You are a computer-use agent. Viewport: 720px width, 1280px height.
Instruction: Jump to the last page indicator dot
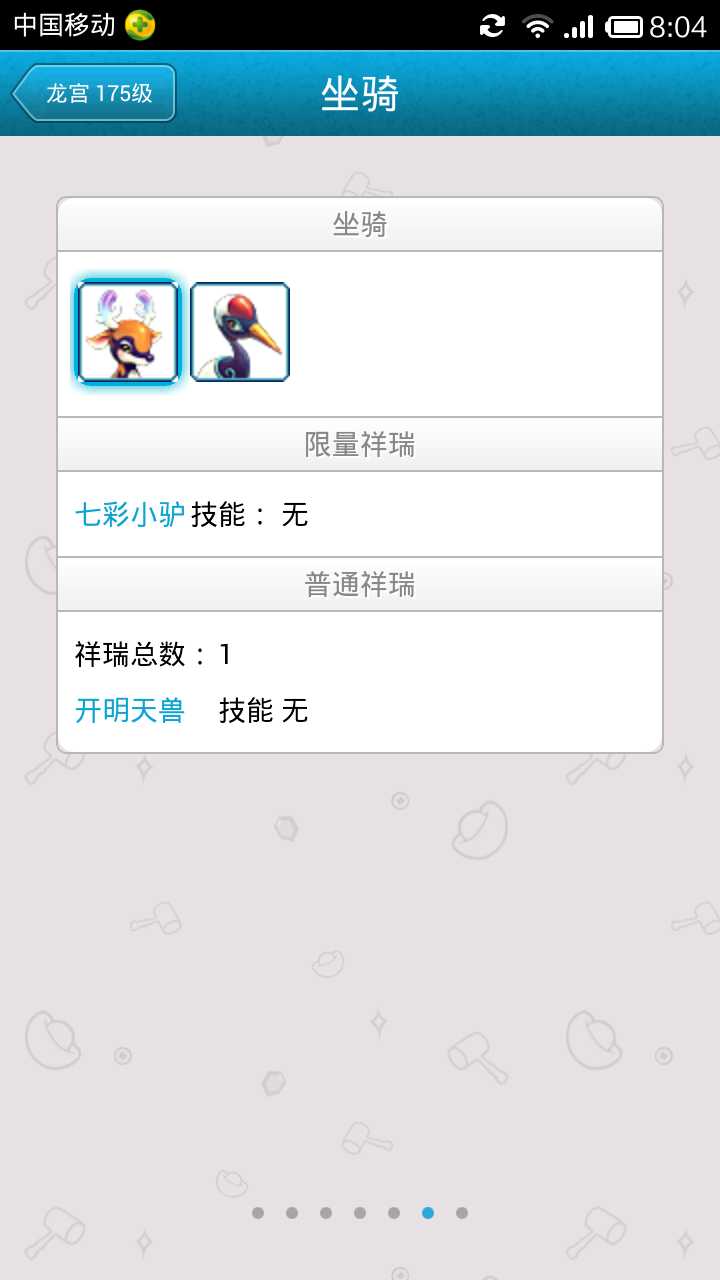tap(462, 1213)
